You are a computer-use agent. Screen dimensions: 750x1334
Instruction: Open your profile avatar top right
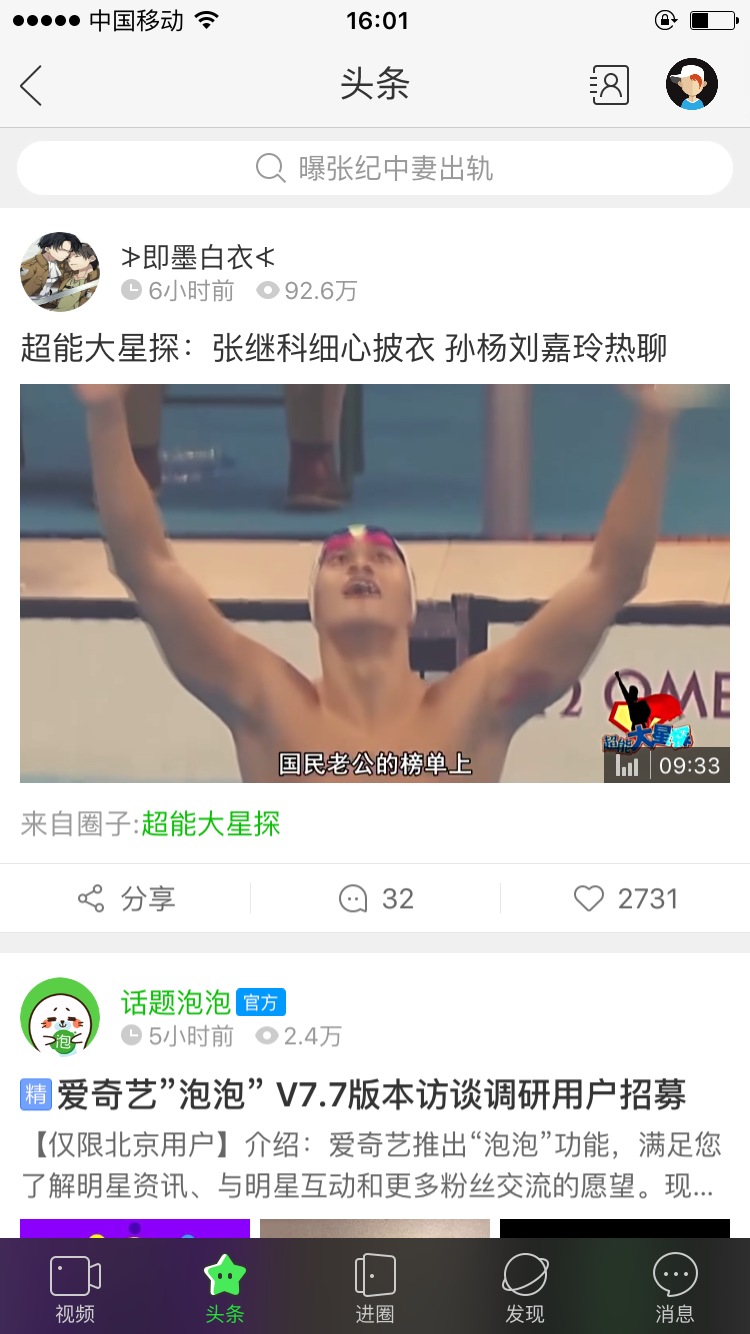click(x=692, y=84)
